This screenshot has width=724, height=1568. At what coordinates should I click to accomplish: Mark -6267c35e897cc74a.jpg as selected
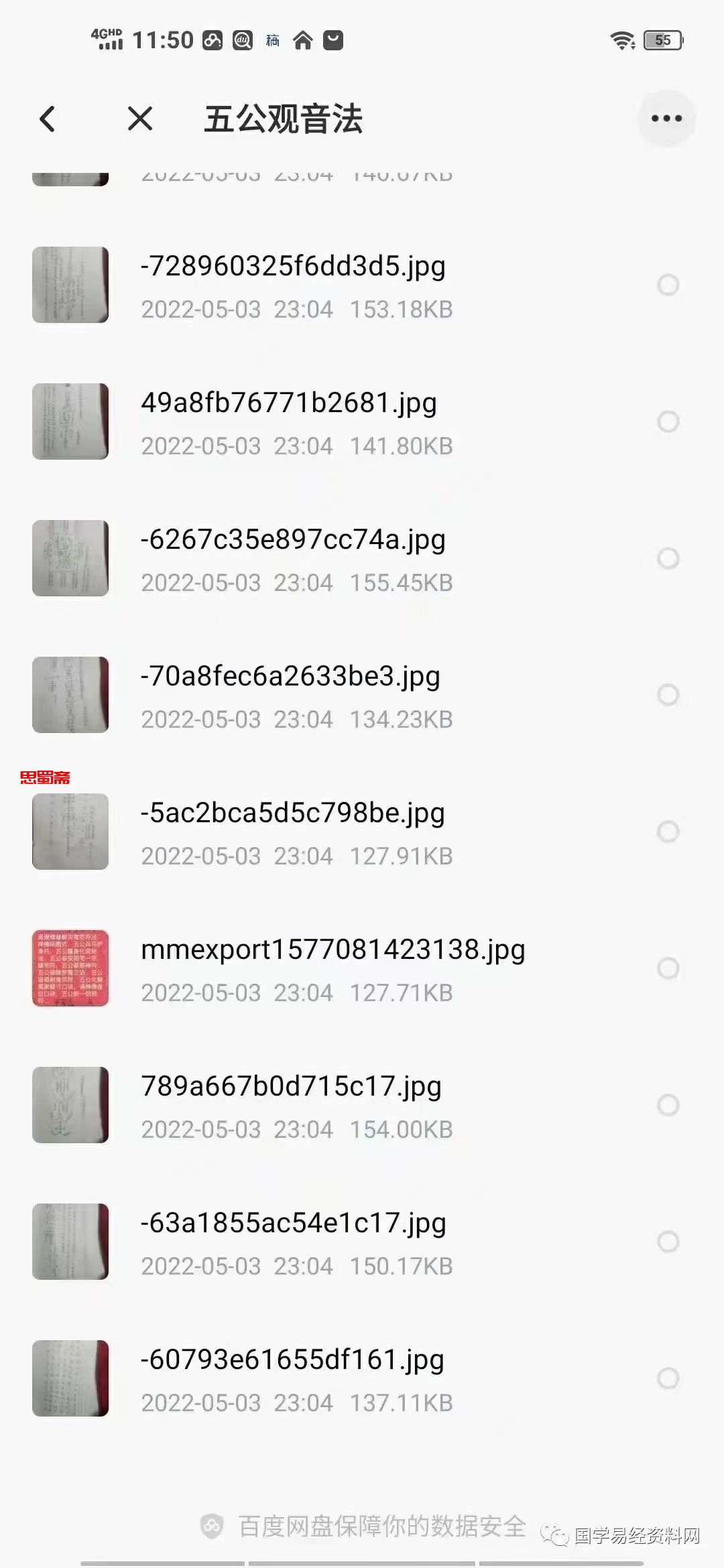pyautogui.click(x=668, y=558)
